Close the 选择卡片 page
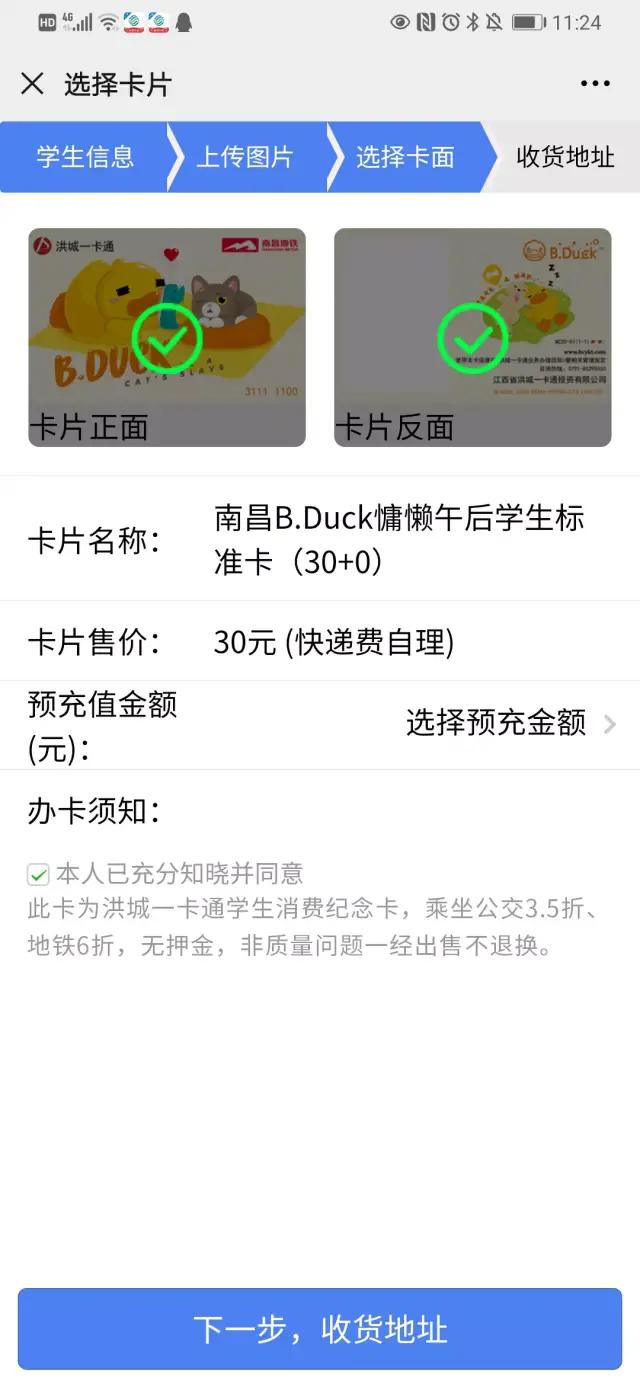 32,84
